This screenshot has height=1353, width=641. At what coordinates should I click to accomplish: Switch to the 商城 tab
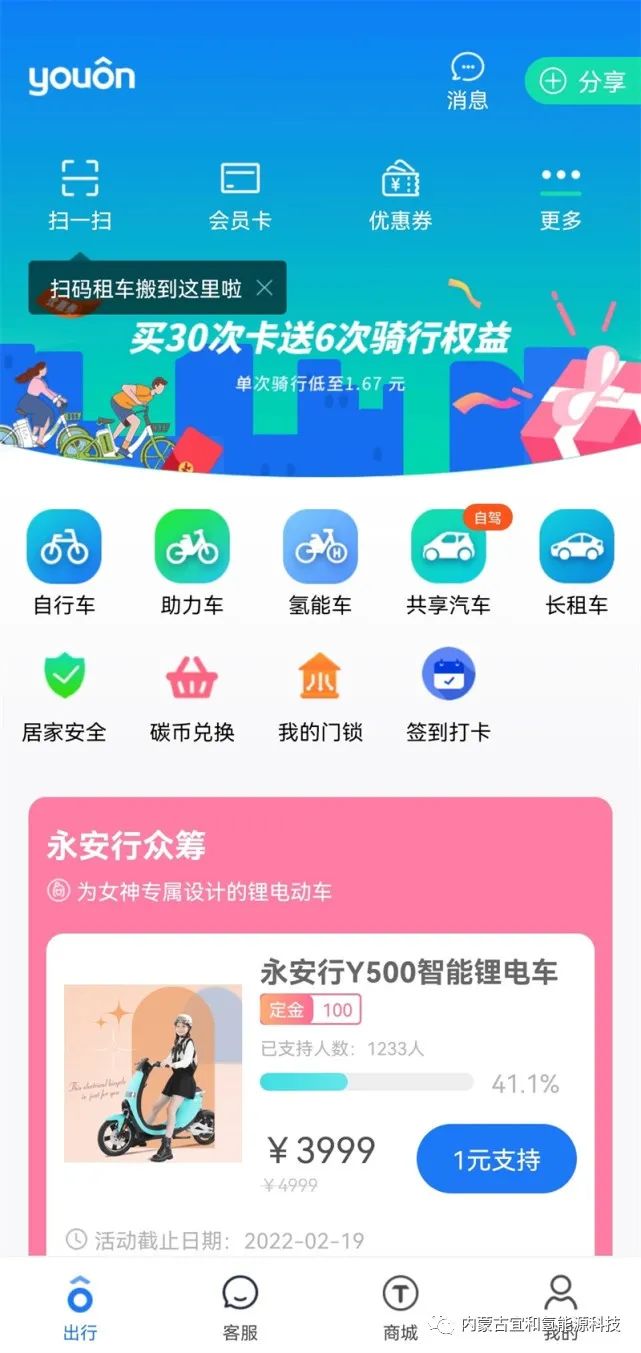(400, 1307)
